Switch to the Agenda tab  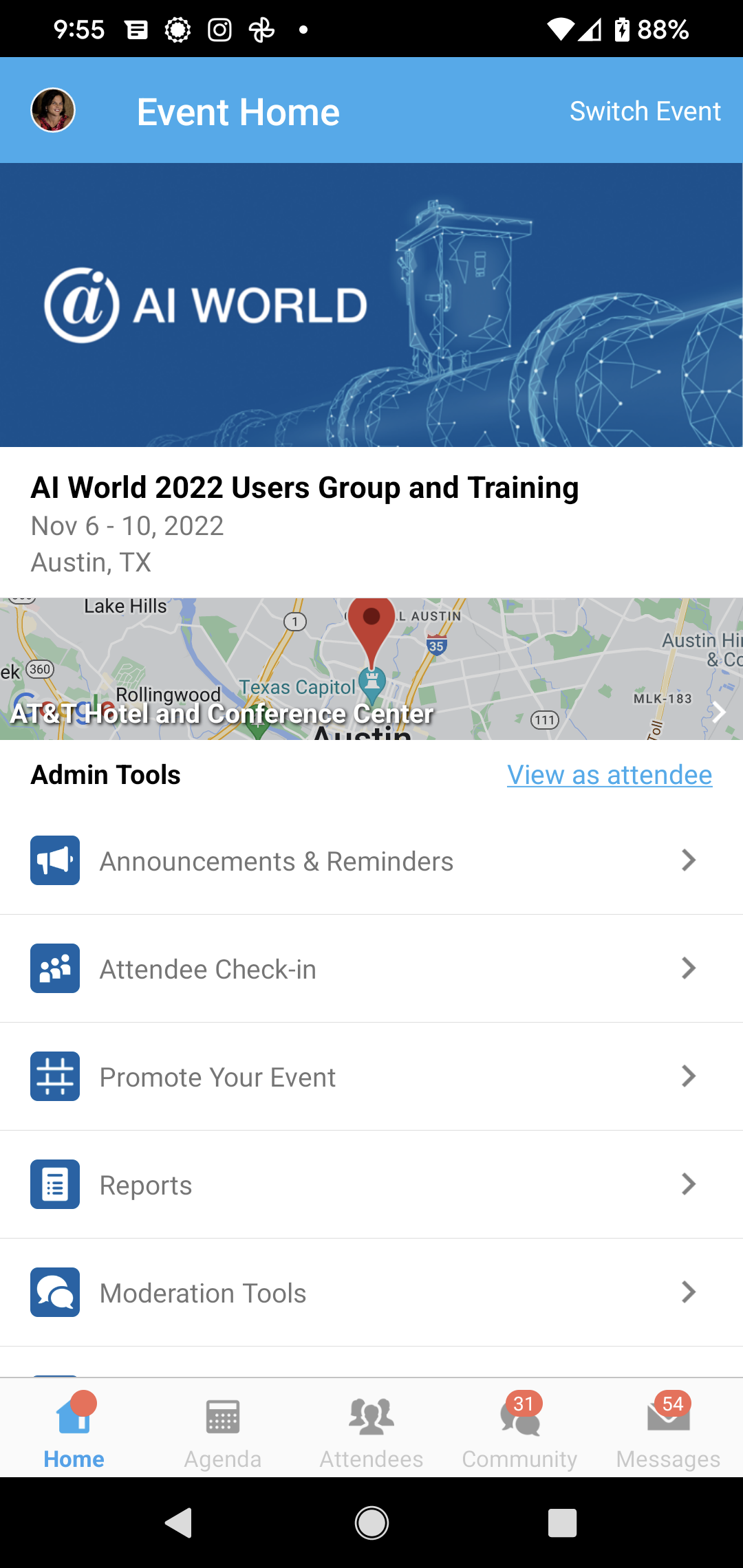coord(223,1429)
